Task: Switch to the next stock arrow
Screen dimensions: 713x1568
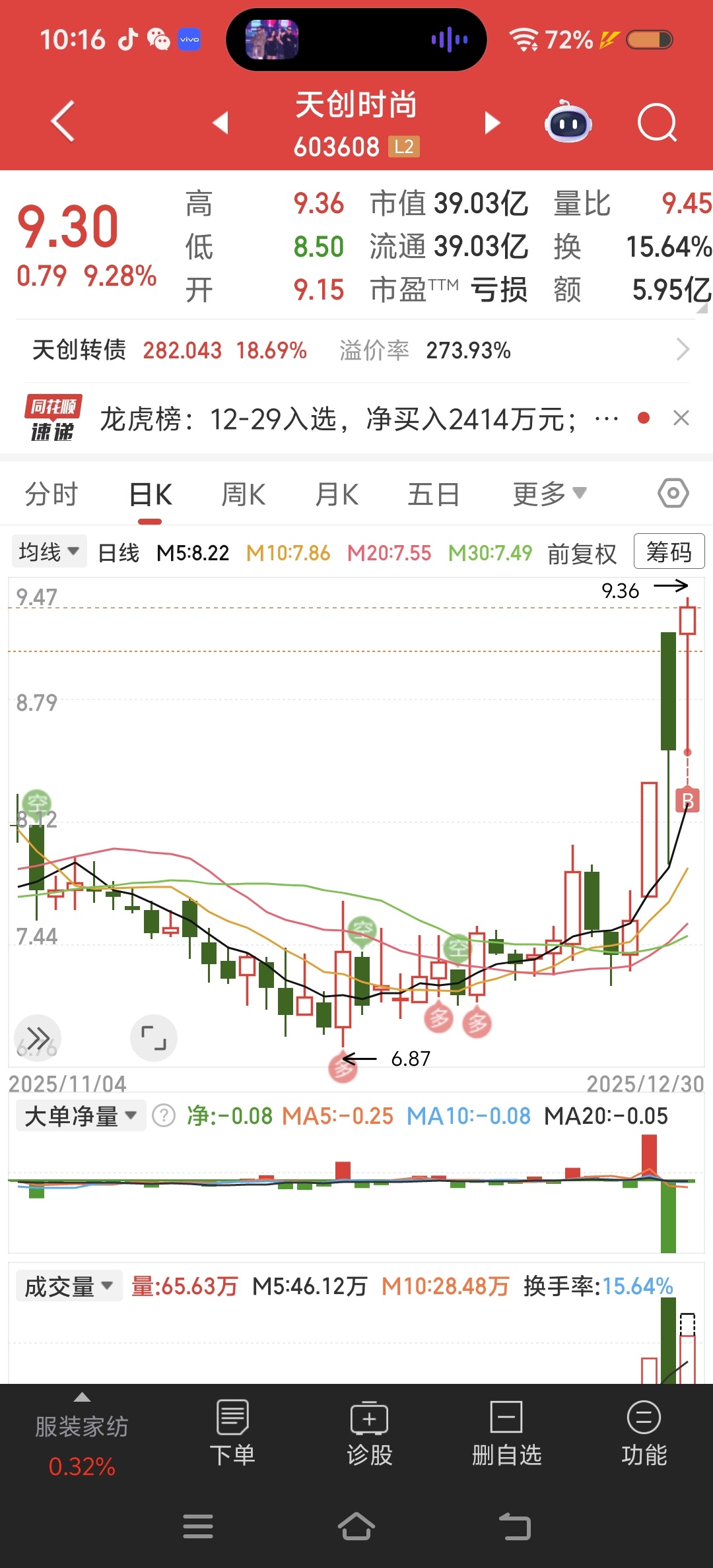Action: 492,123
